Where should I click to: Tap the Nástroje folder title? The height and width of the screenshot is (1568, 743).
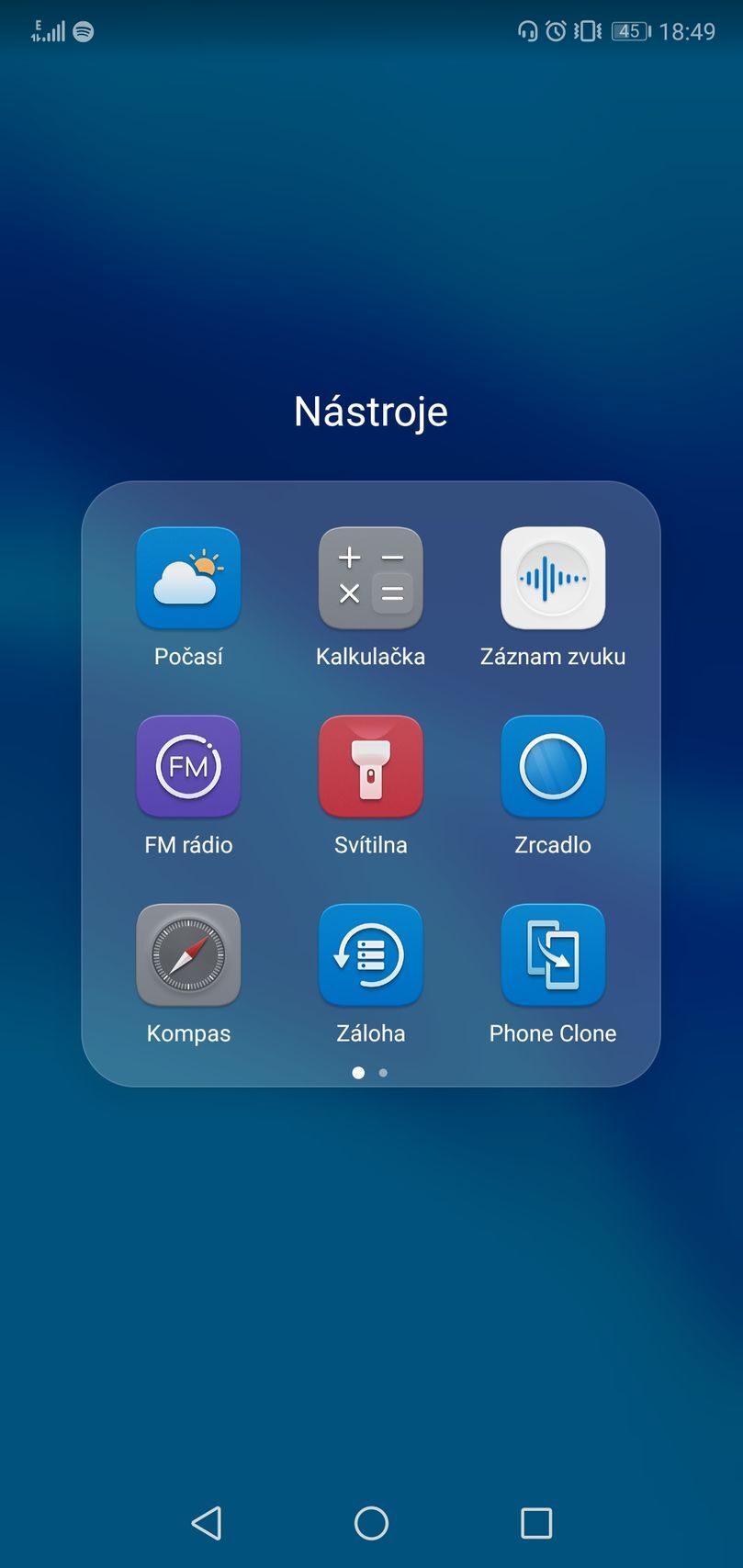tap(370, 412)
